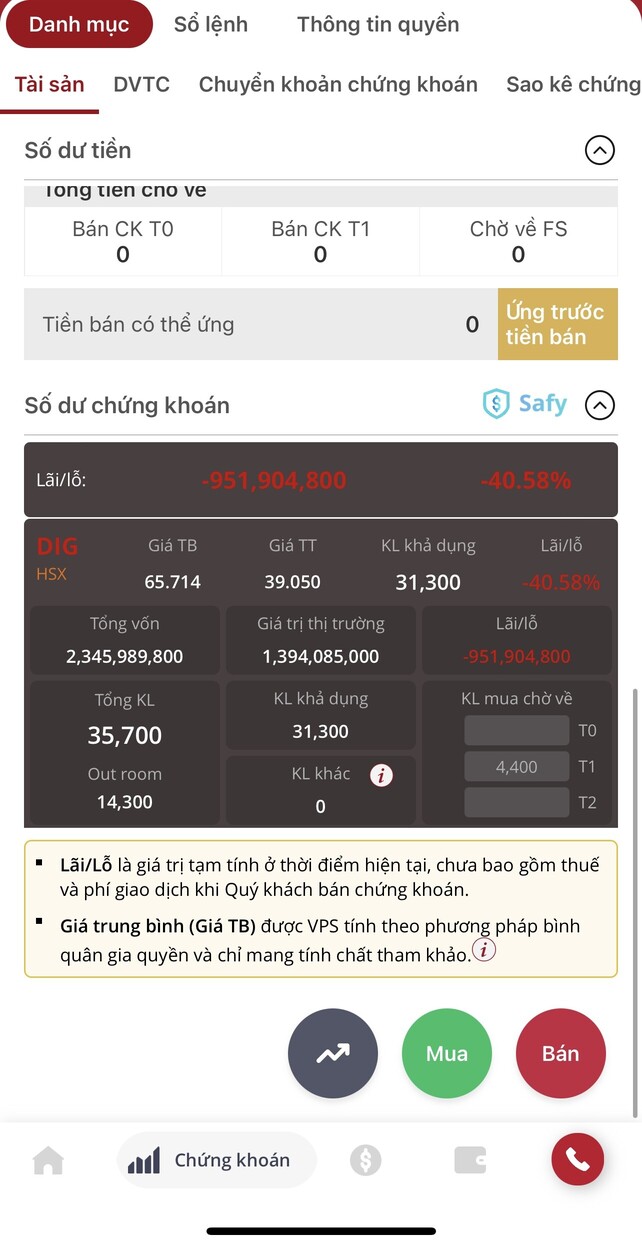The image size is (642, 1246).
Task: Call support via phone button
Action: 577,1160
